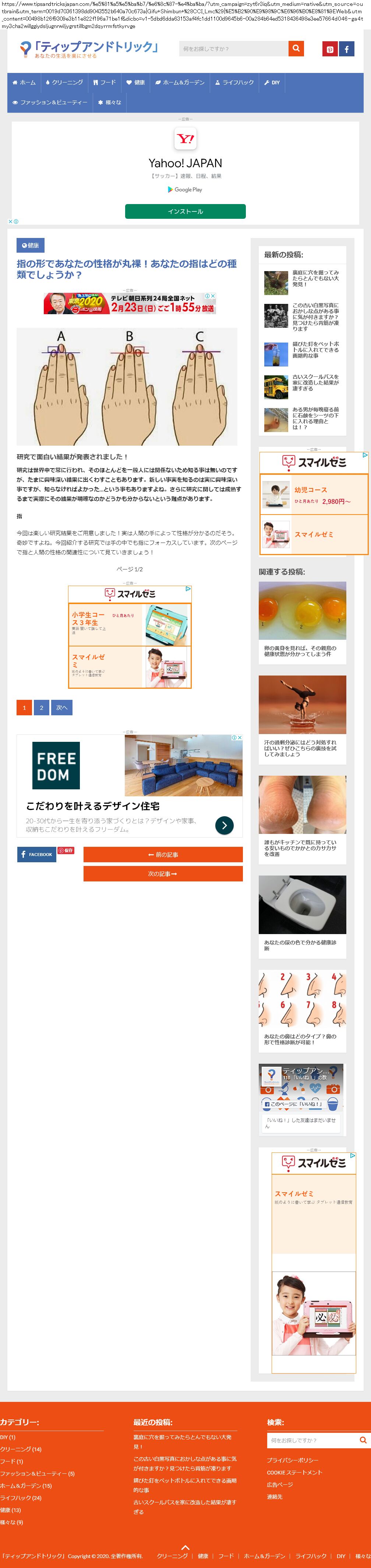The height and width of the screenshot is (1568, 371).
Task: Go to 前の記事
Action: click(x=163, y=855)
